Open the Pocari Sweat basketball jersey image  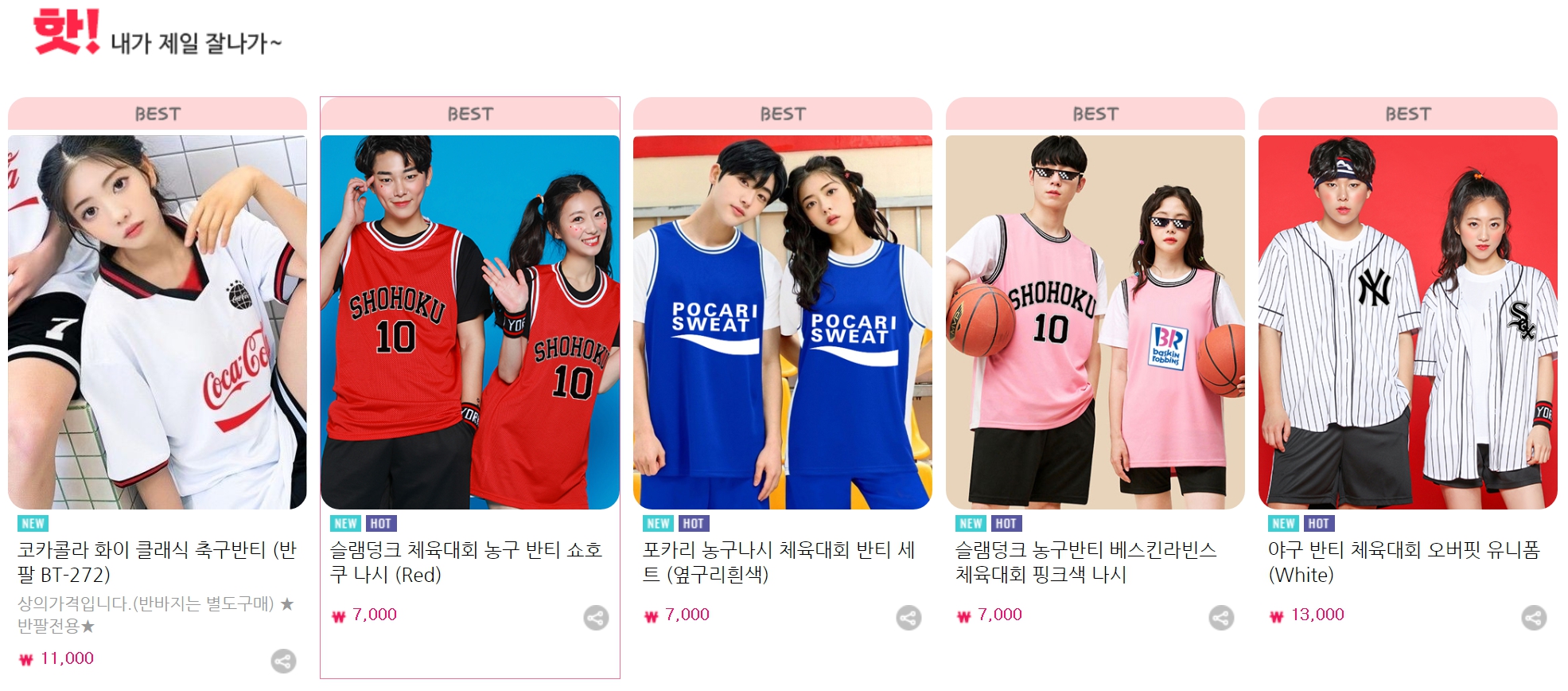pos(782,322)
